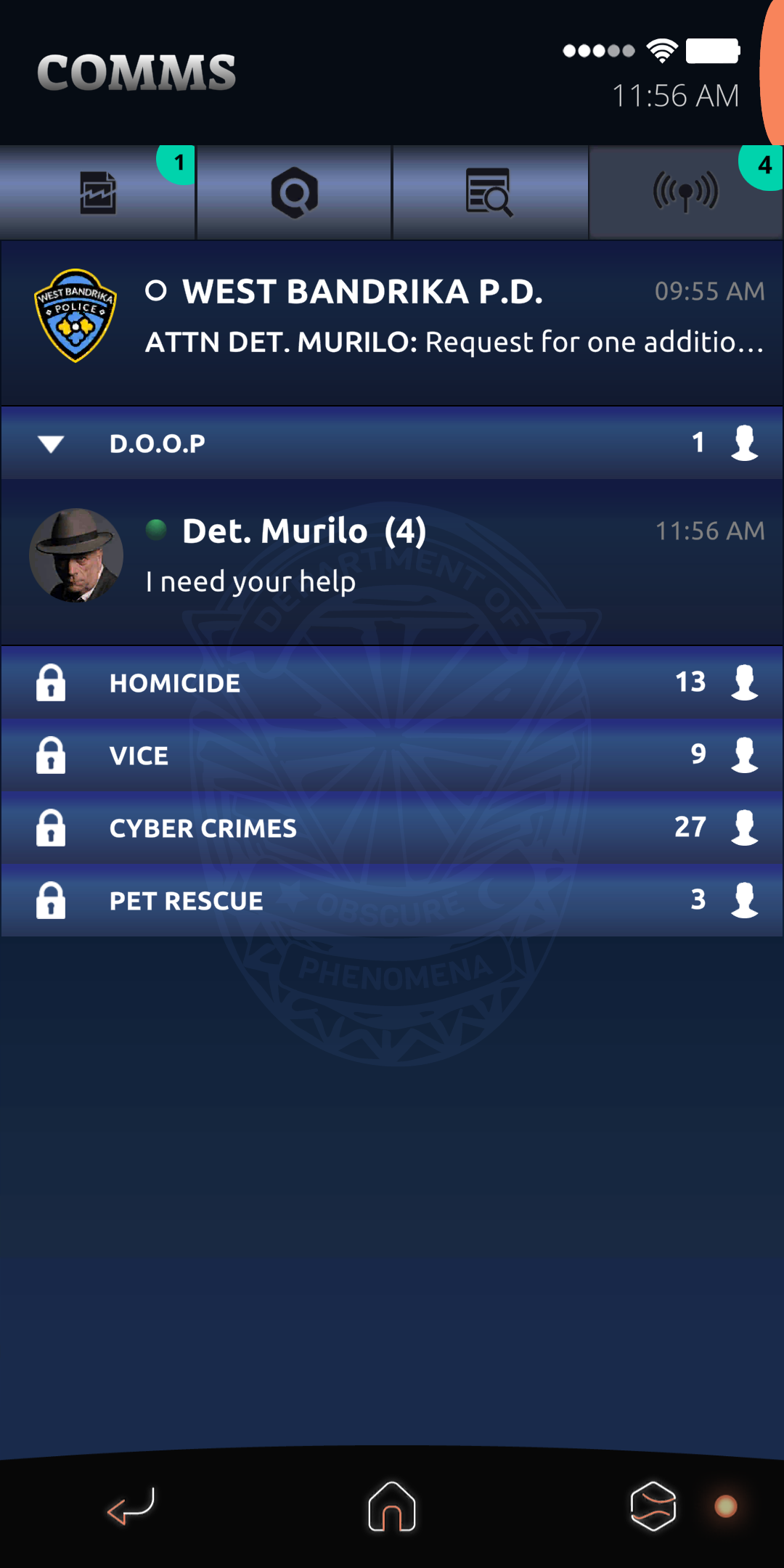
Task: Open the West Bandrika P.D. message
Action: point(392,323)
